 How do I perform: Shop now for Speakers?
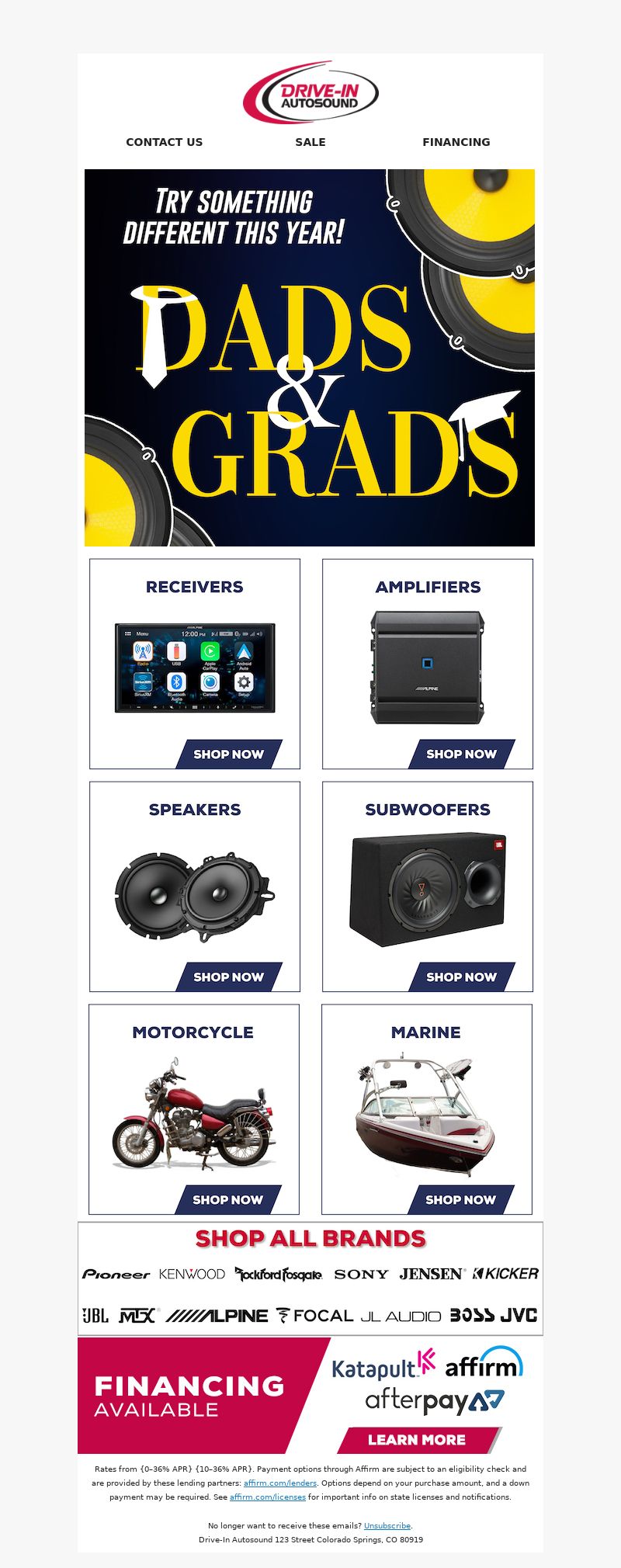(x=228, y=977)
